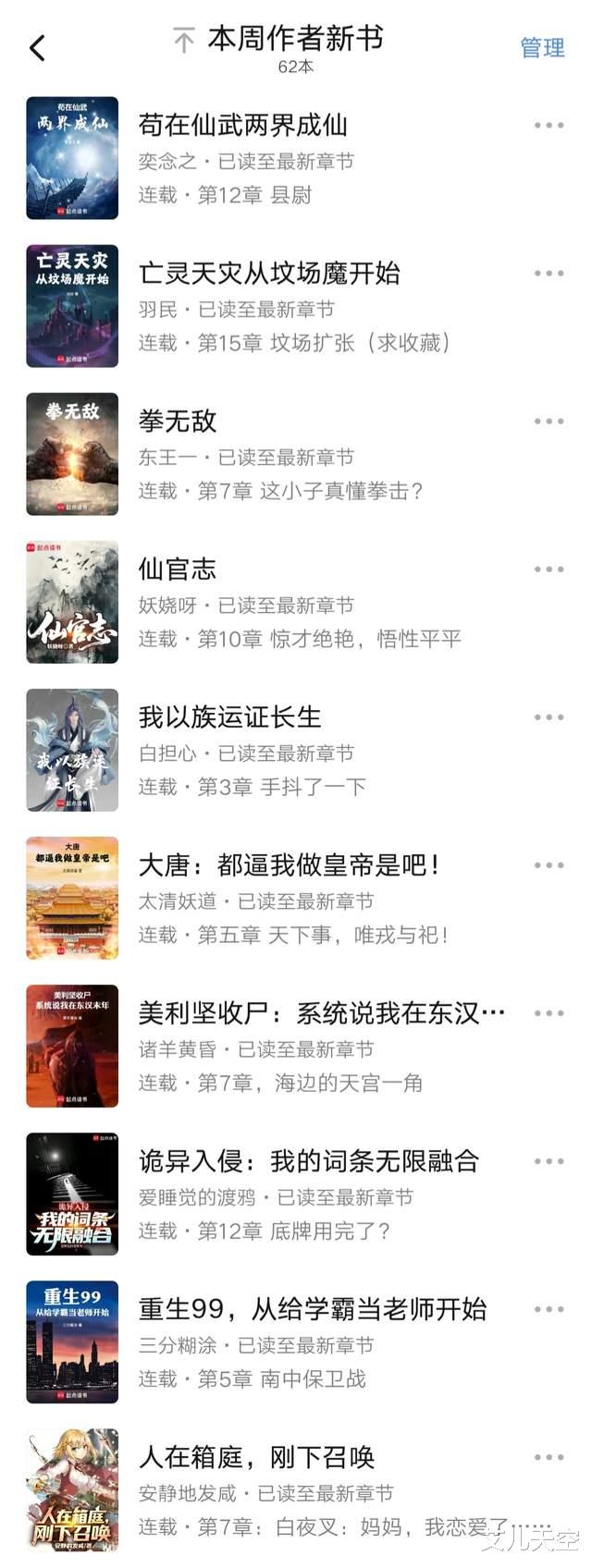Screen dimensions: 592x1568
Task: Open the book 人在箱庭，刚下召唤
Action: [256, 1458]
